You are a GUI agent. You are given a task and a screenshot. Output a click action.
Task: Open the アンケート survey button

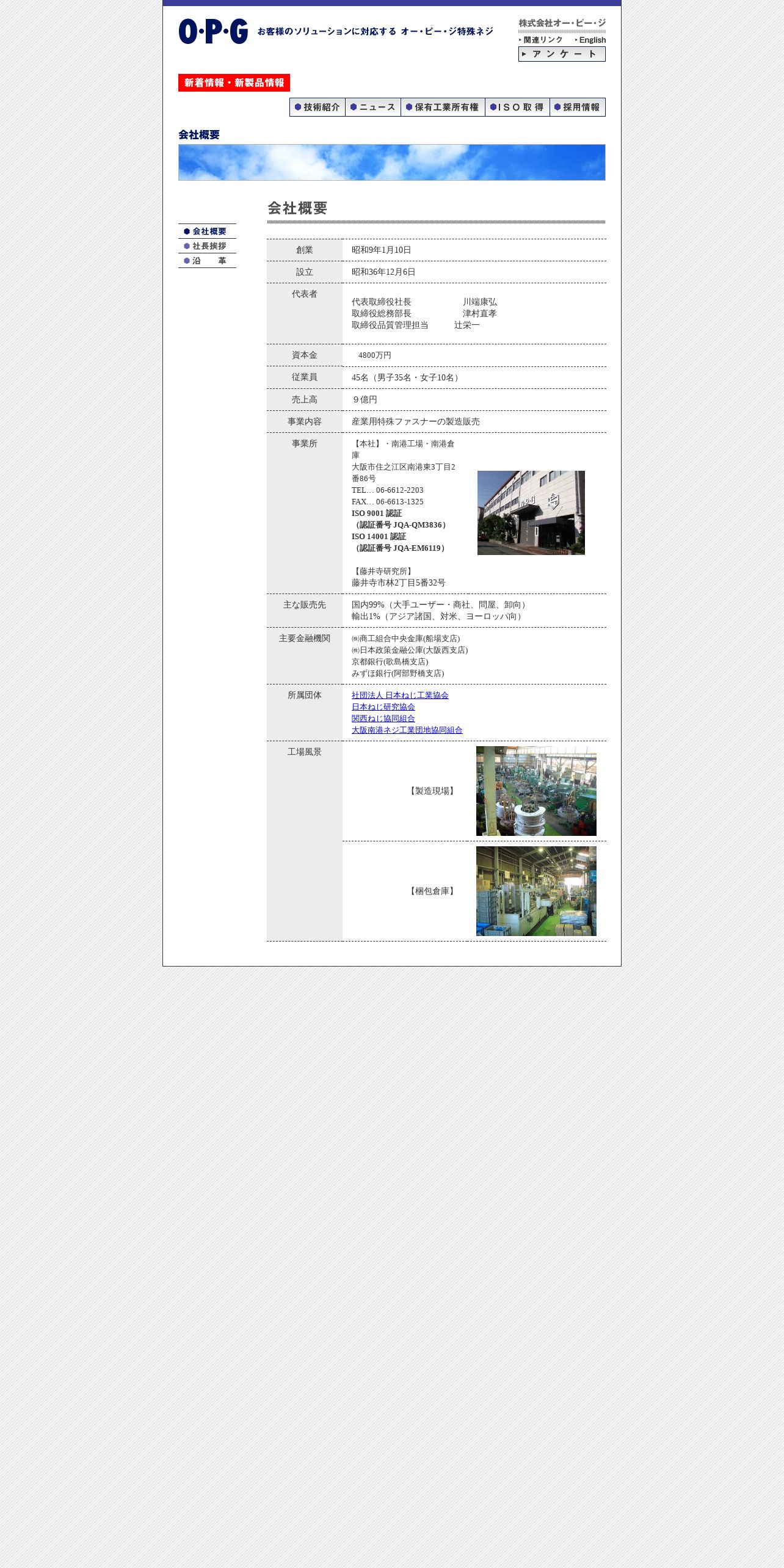coord(562,54)
